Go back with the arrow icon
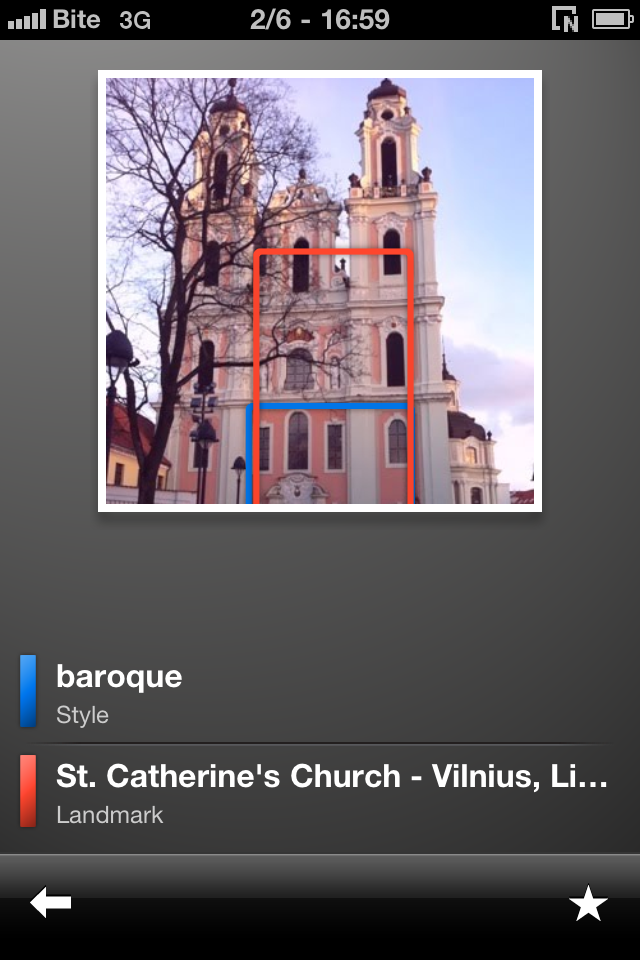Image resolution: width=640 pixels, height=960 pixels. pyautogui.click(x=51, y=904)
